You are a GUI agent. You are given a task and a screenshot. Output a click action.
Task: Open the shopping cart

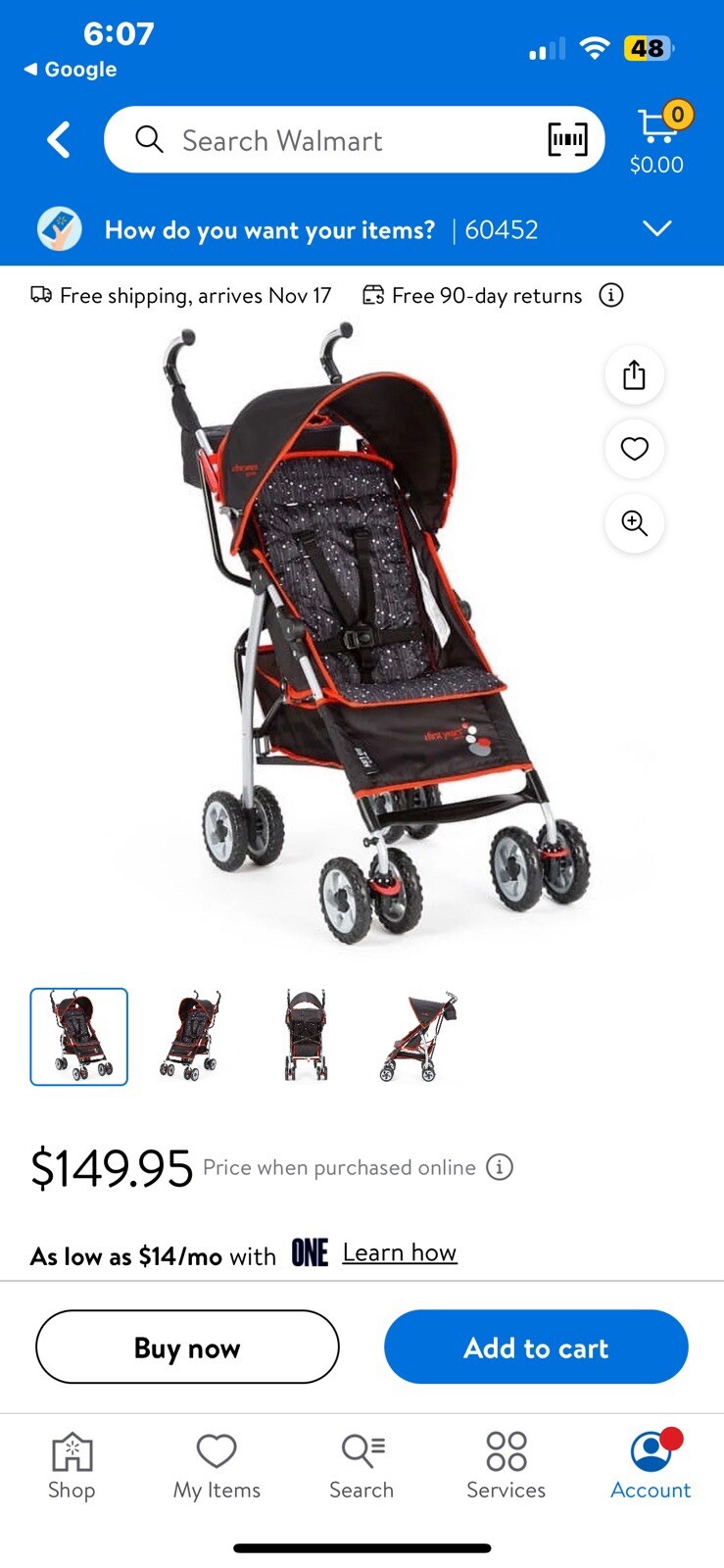click(x=657, y=138)
